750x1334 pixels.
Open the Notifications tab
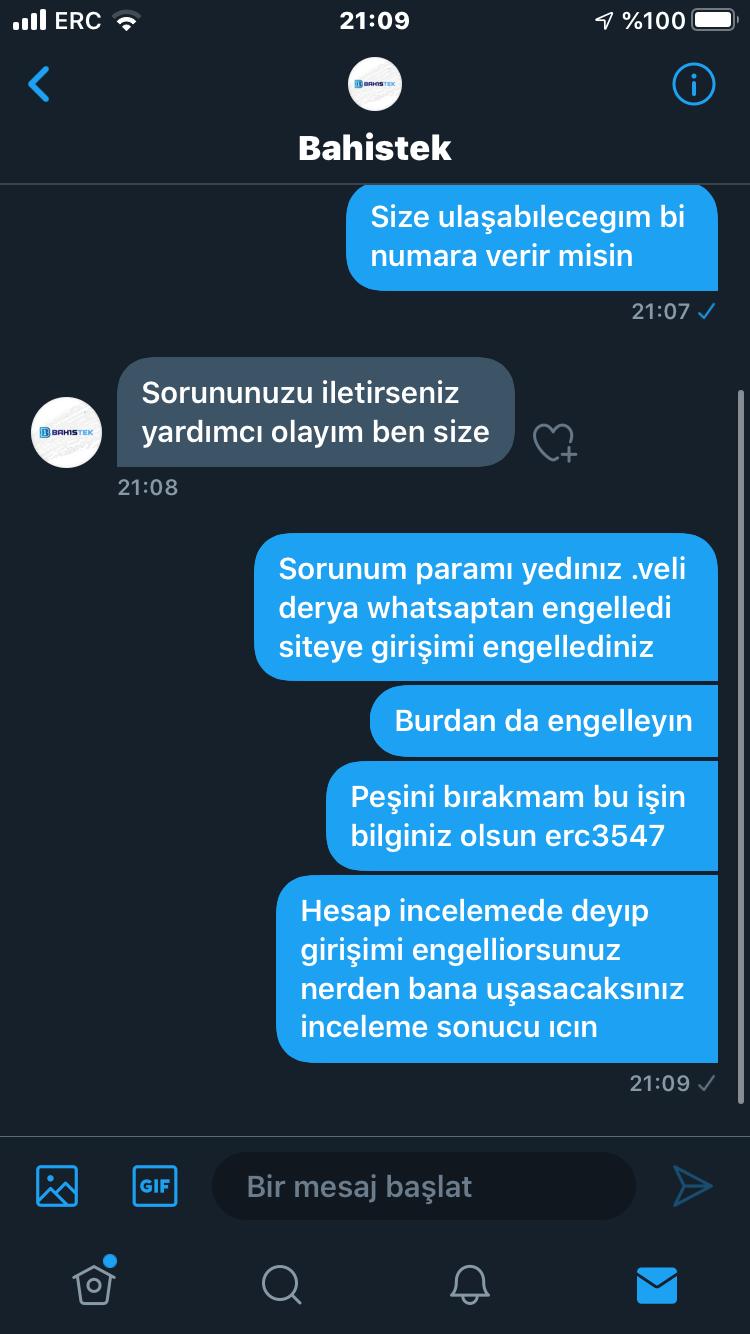(469, 1284)
